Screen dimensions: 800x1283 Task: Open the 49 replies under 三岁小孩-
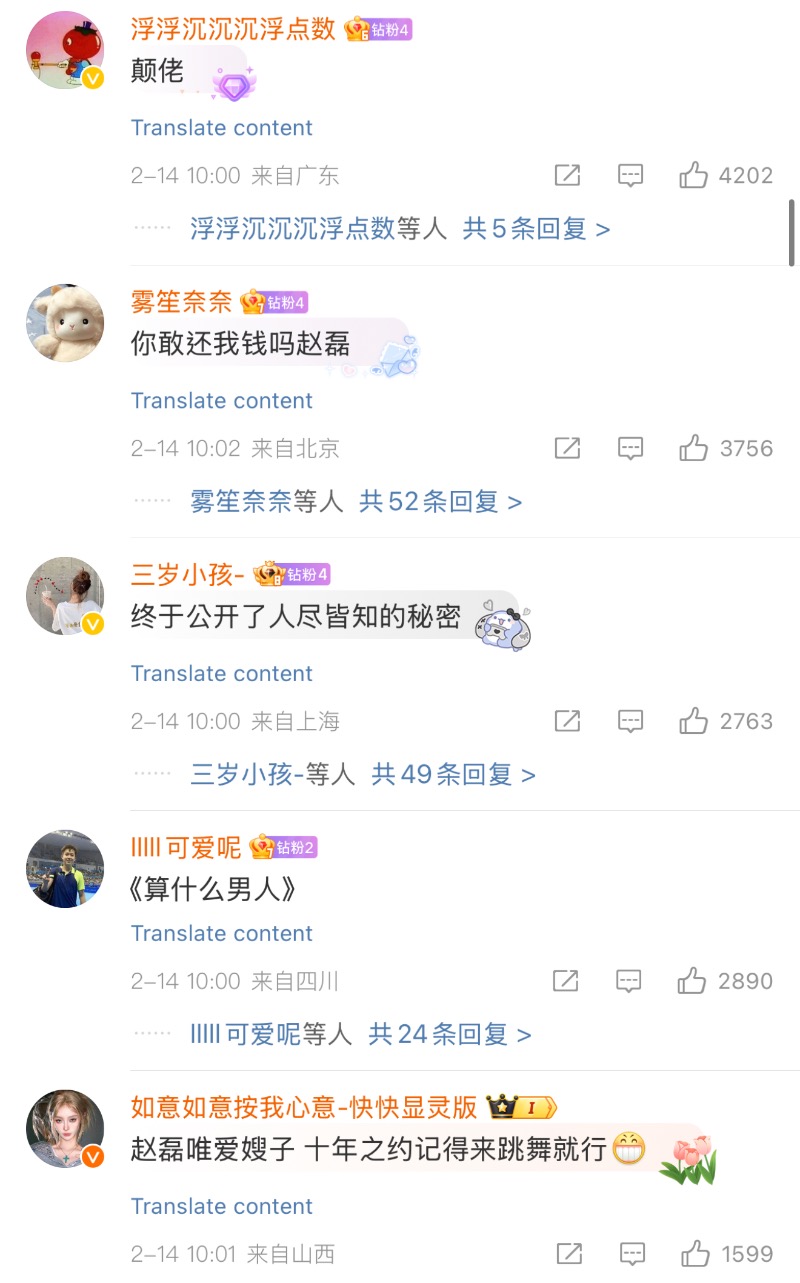click(x=453, y=775)
